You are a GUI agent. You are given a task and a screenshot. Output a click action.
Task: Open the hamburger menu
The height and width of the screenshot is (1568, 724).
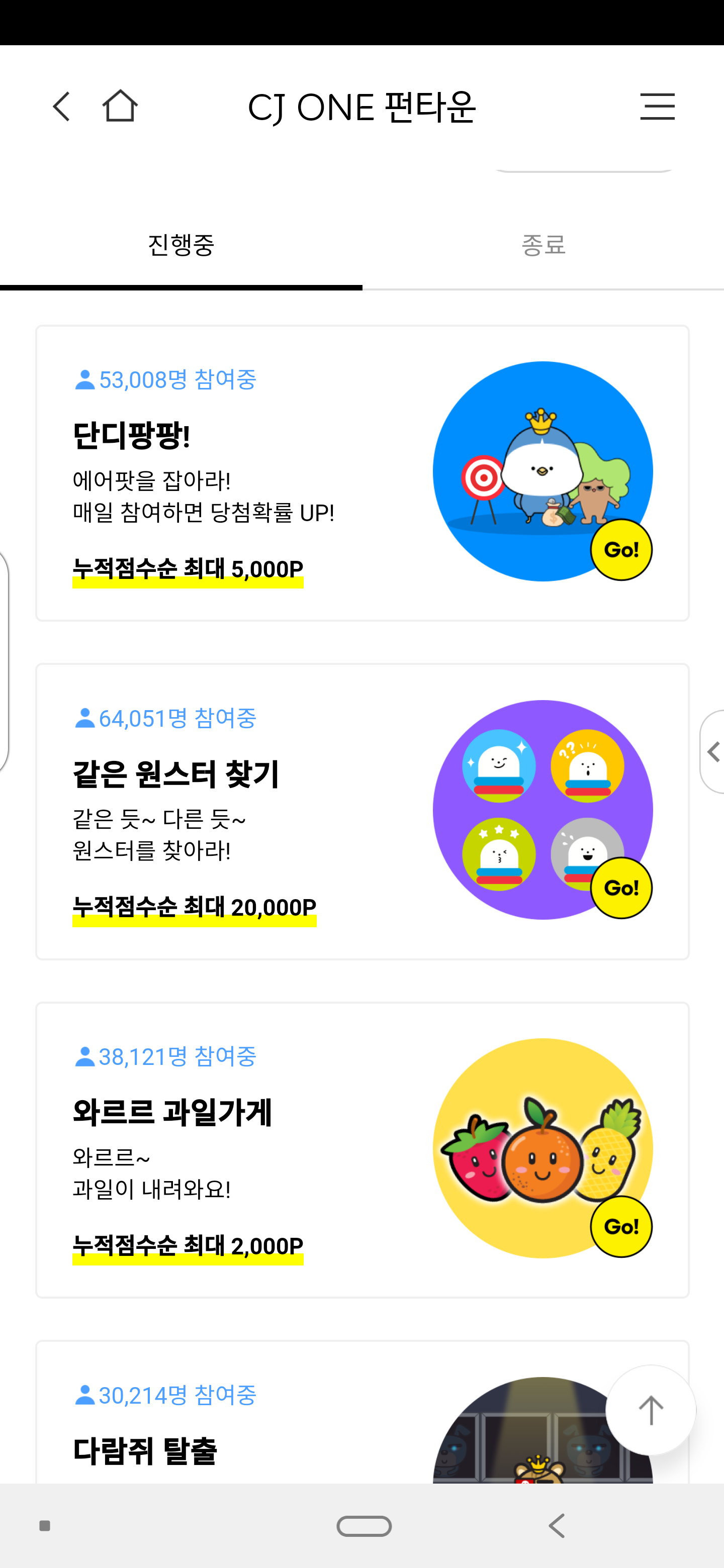click(657, 107)
